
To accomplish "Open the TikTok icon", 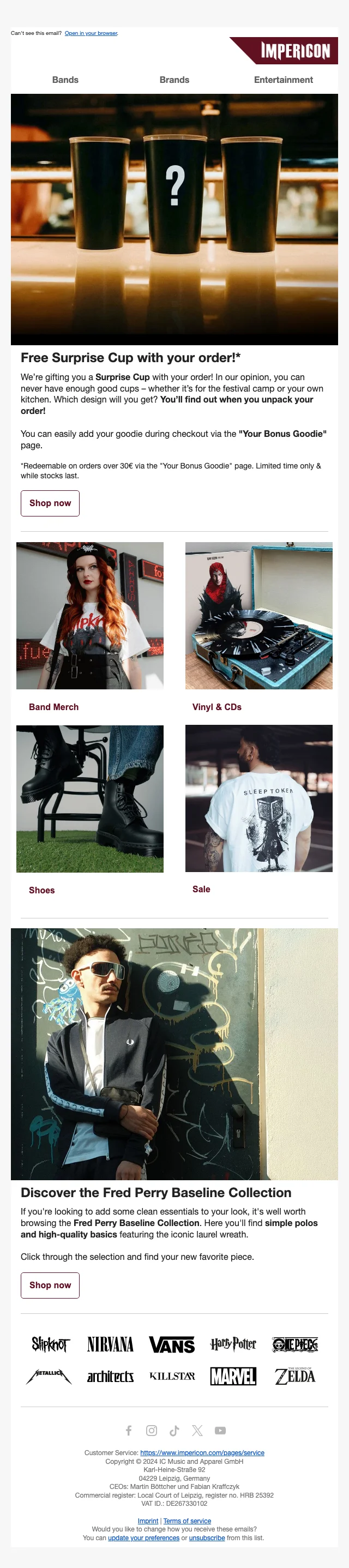I will tap(174, 1430).
